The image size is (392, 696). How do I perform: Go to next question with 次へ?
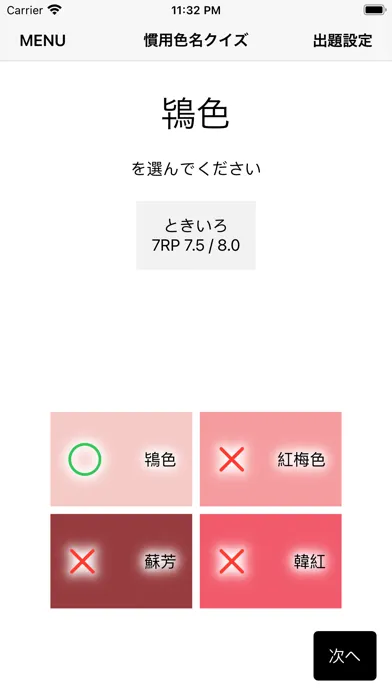pos(344,656)
